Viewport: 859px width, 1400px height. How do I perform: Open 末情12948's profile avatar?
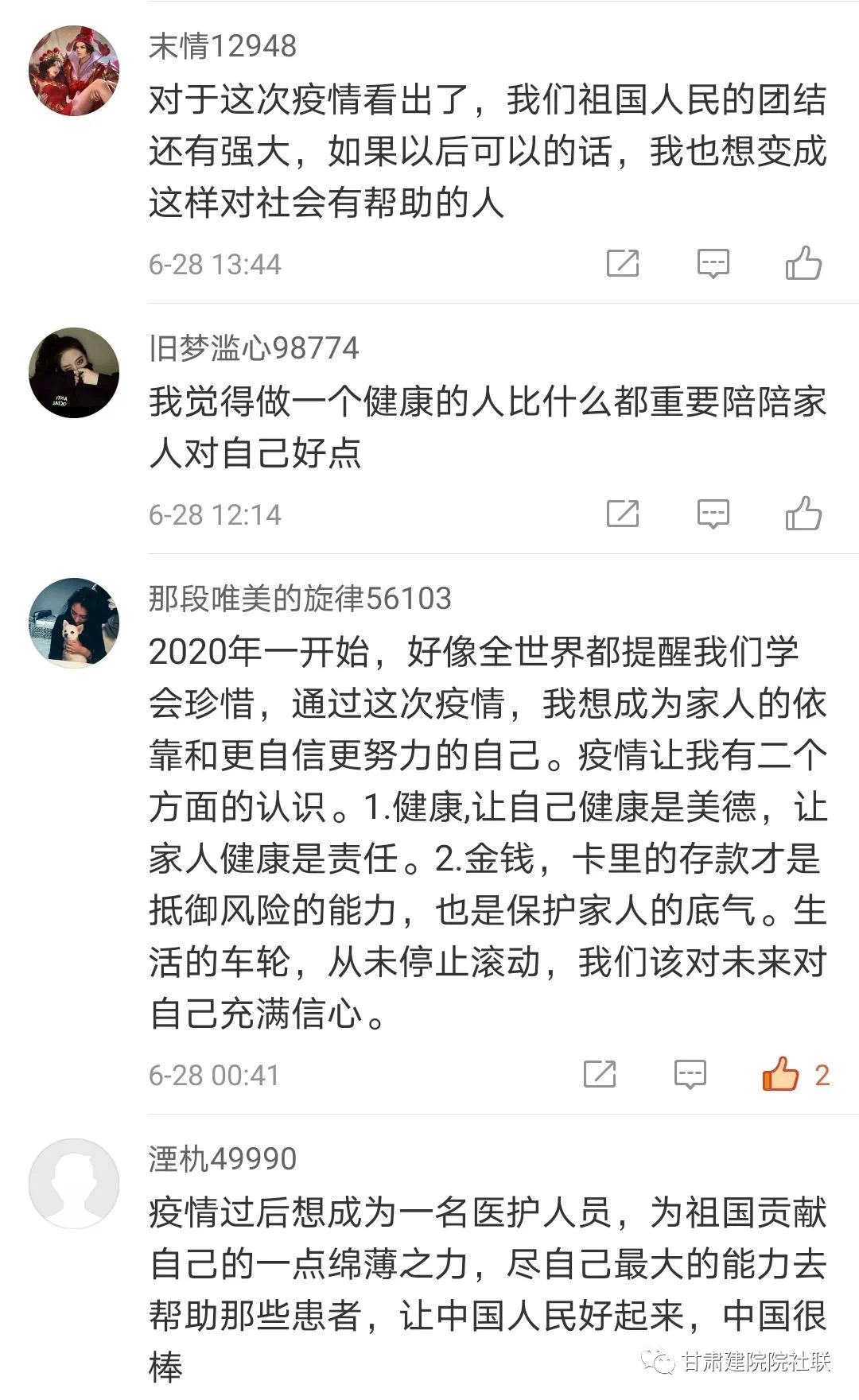[x=74, y=71]
